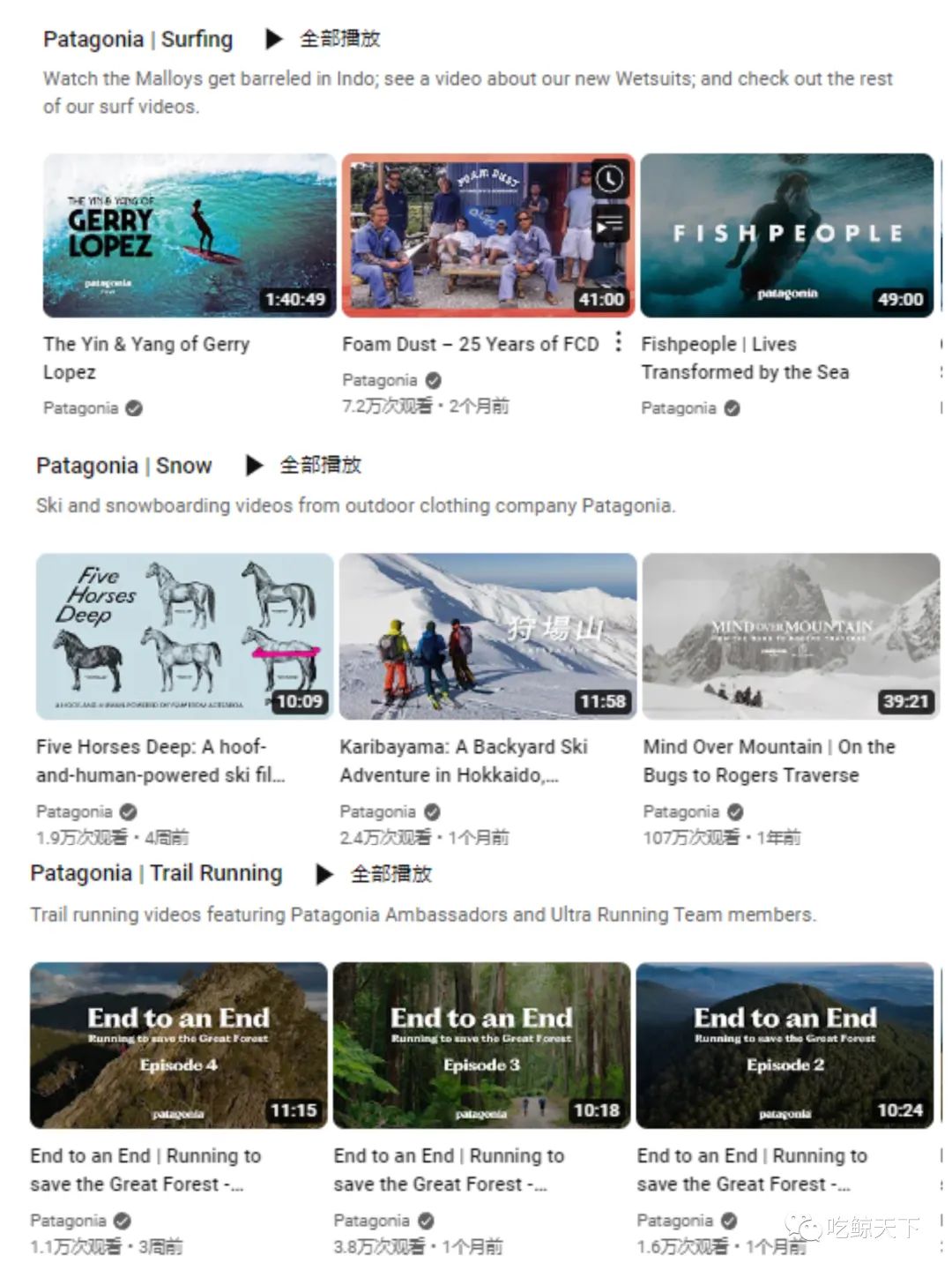Open Patagonia channel under Foam Dust video
This screenshot has width=952, height=1270.
click(380, 380)
